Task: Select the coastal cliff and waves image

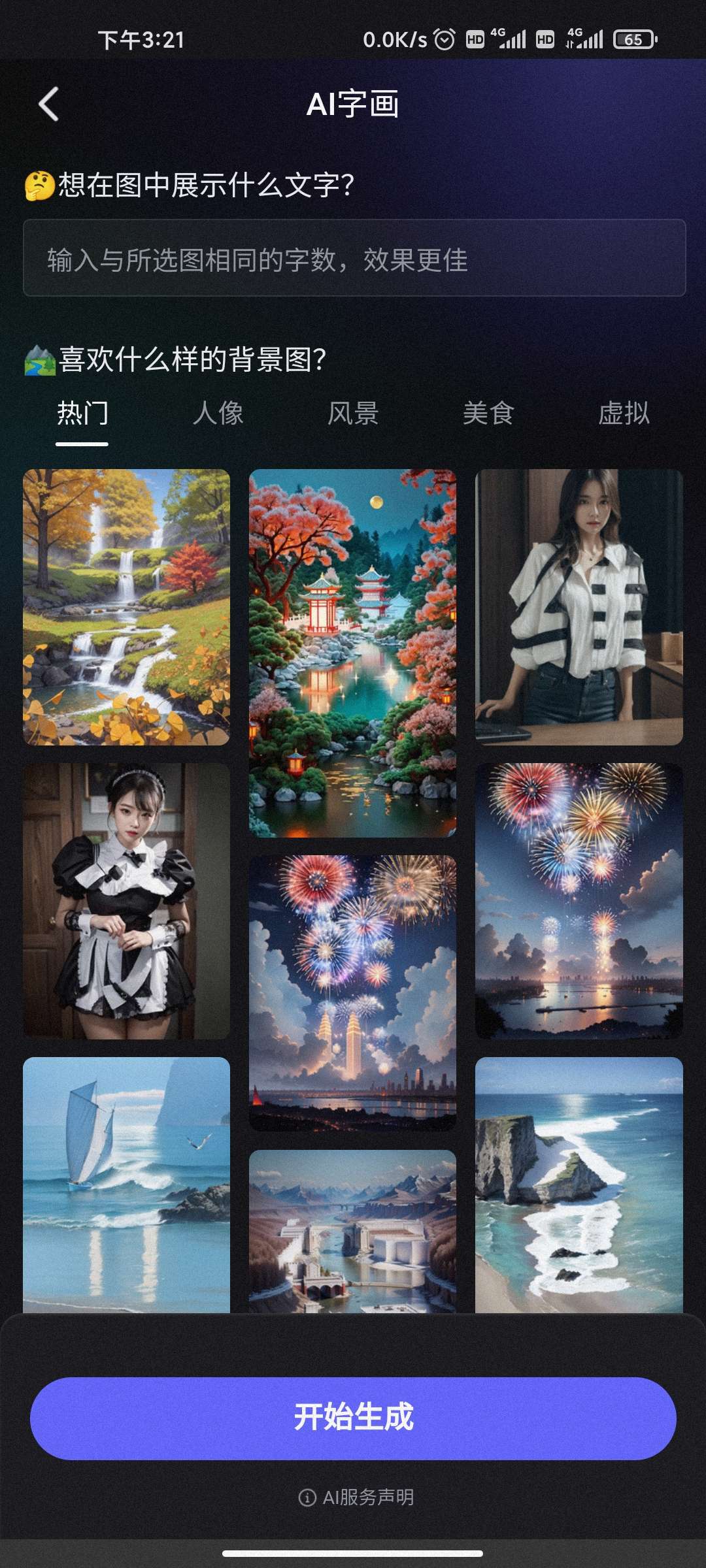Action: [x=579, y=1184]
